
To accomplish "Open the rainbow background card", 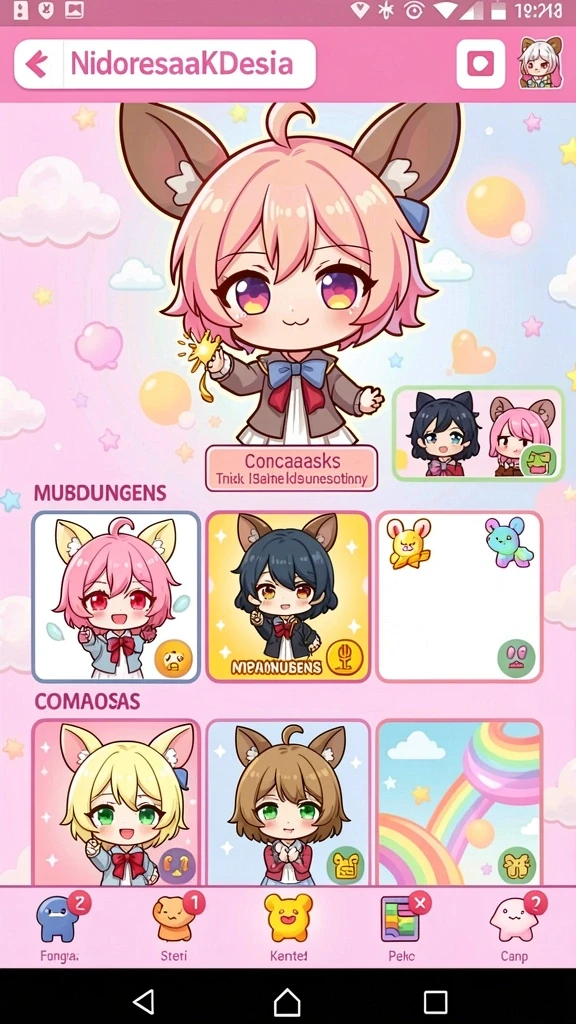I will click(x=459, y=803).
